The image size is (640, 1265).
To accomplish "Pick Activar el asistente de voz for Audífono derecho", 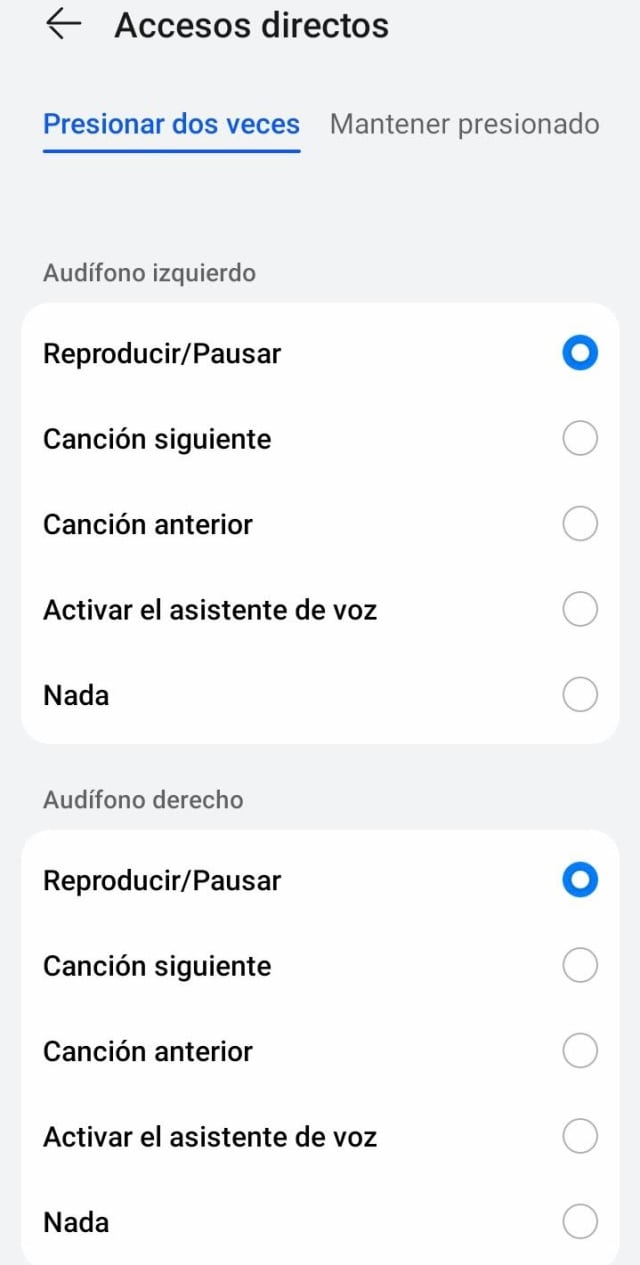I will point(580,1136).
